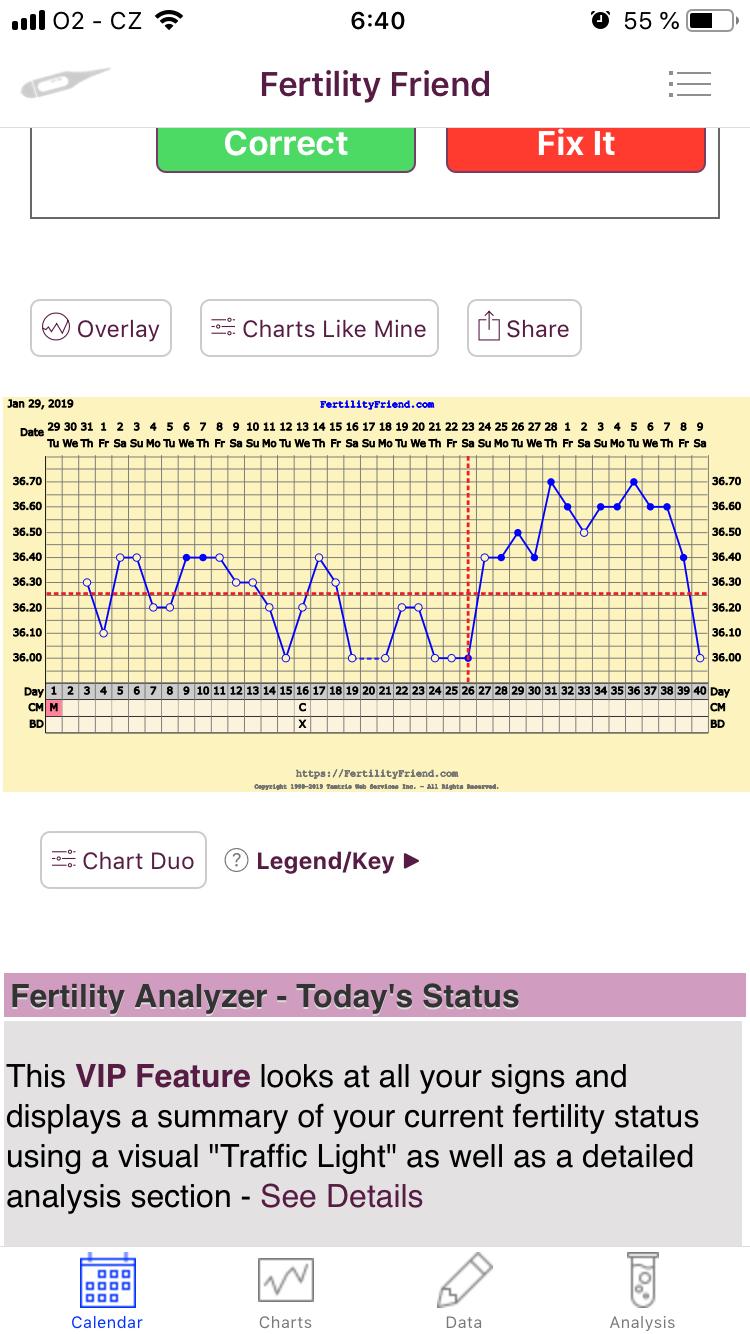Tap the red Fix It button

[576, 146]
